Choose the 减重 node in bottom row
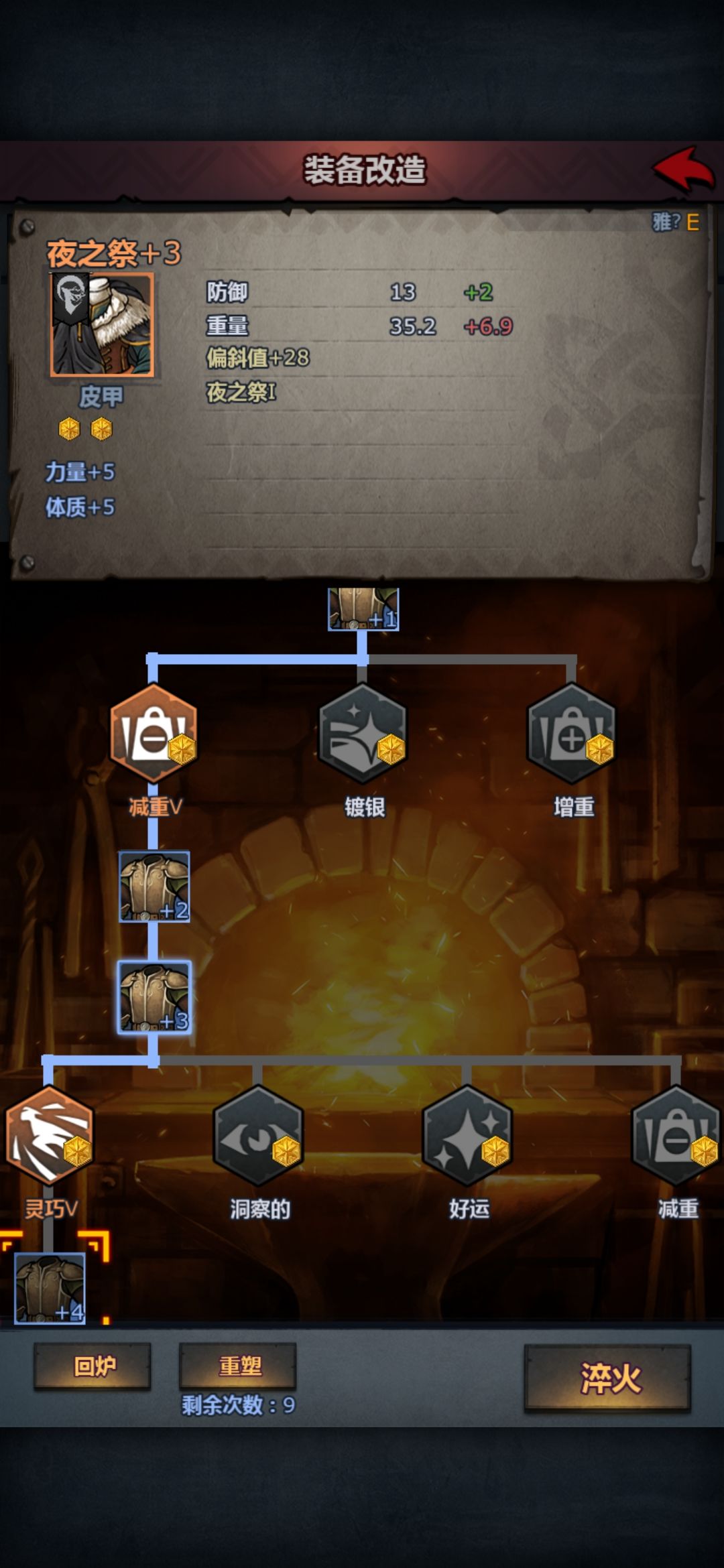This screenshot has height=1568, width=724. coord(676,1135)
